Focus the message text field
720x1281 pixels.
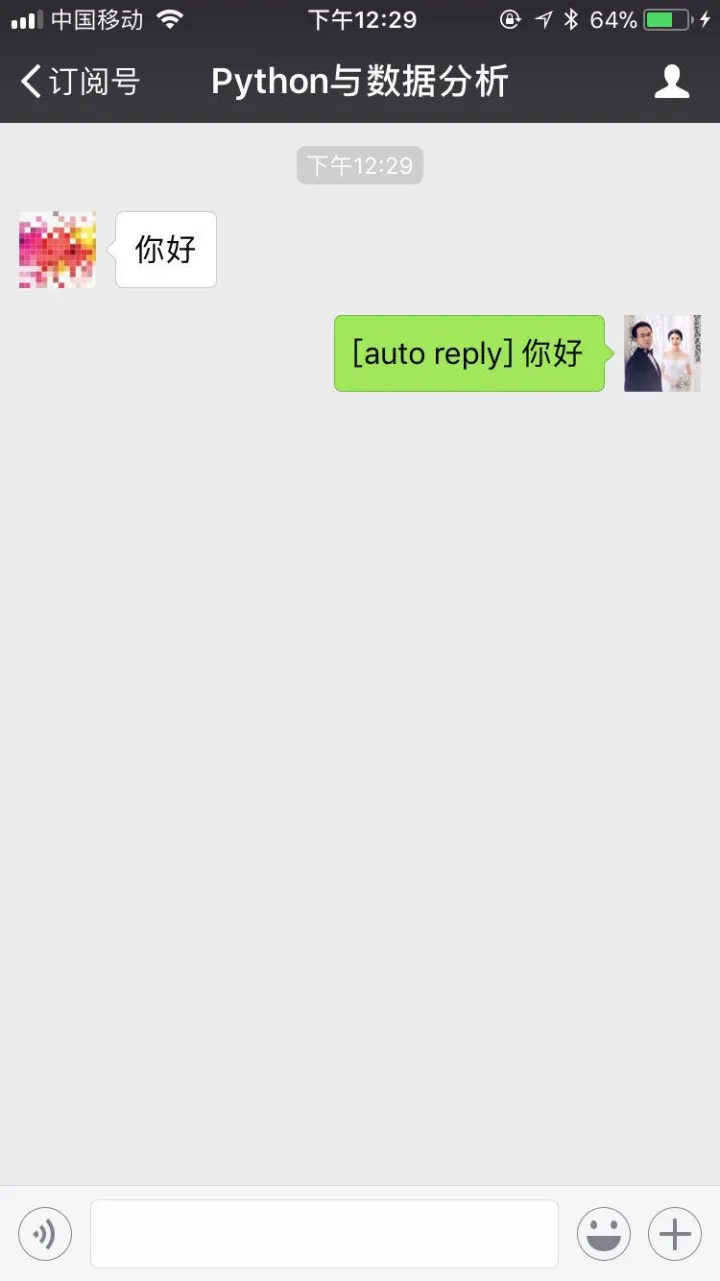(324, 1234)
